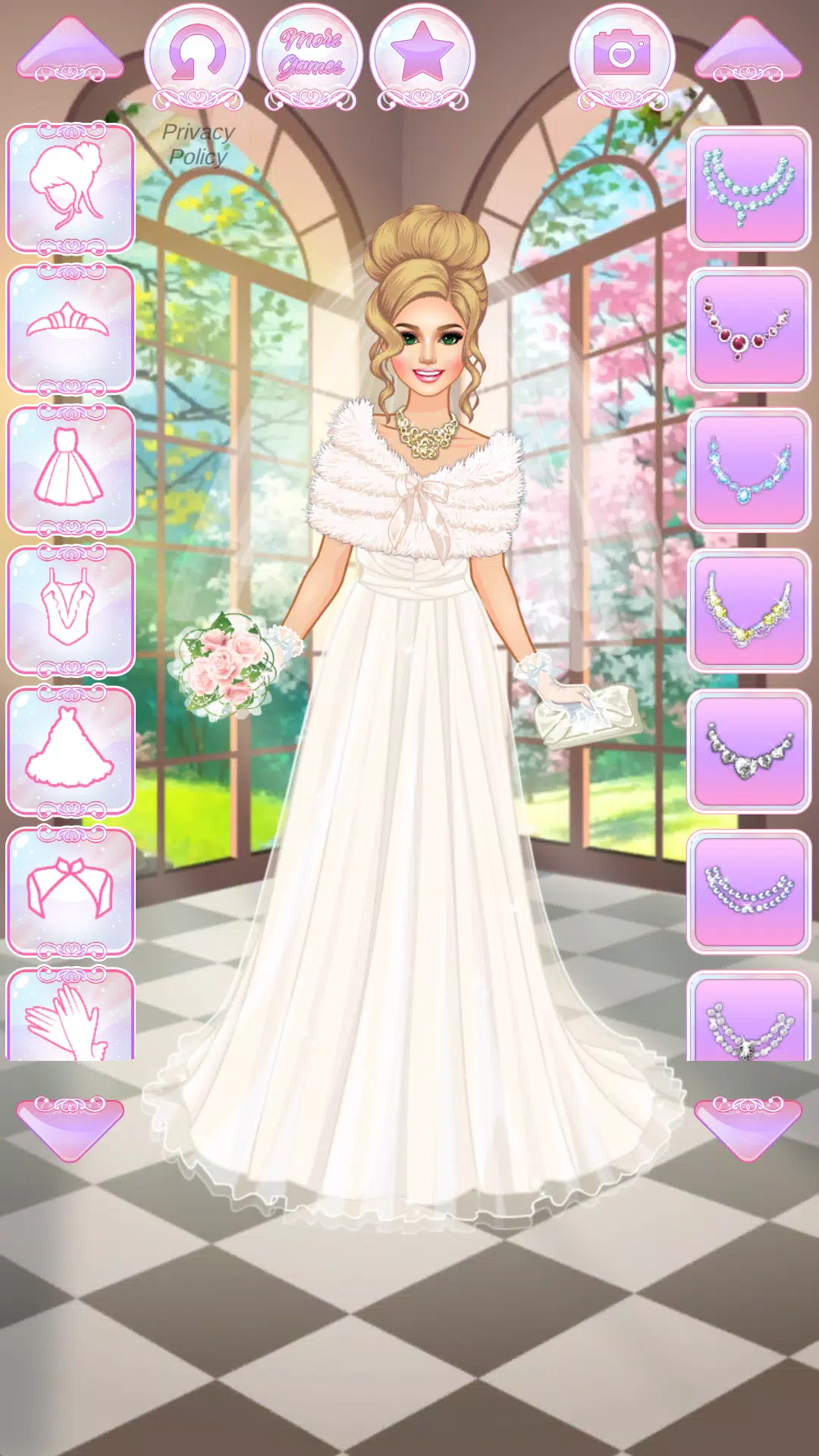The image size is (819, 1456).
Task: Choose the ball gown category
Action: pyautogui.click(x=71, y=750)
